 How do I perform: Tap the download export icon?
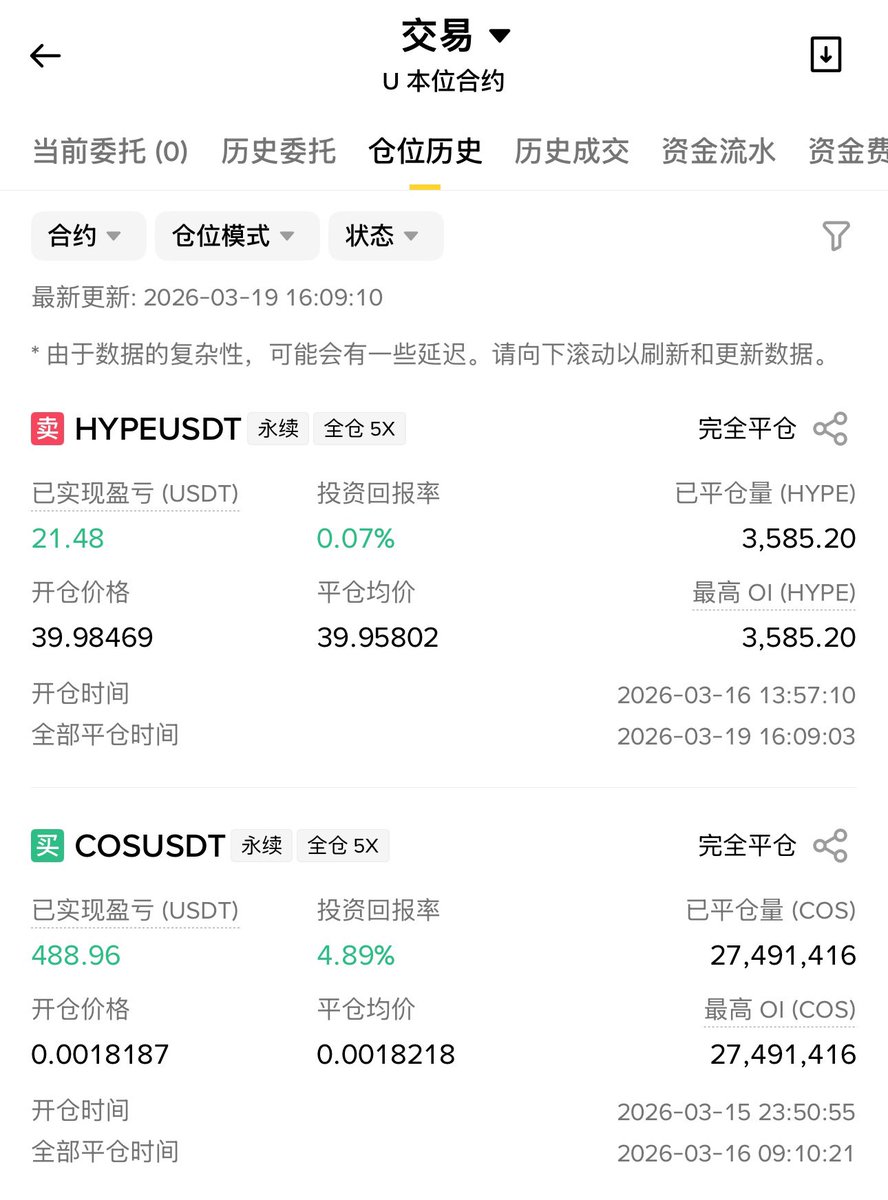[x=826, y=55]
